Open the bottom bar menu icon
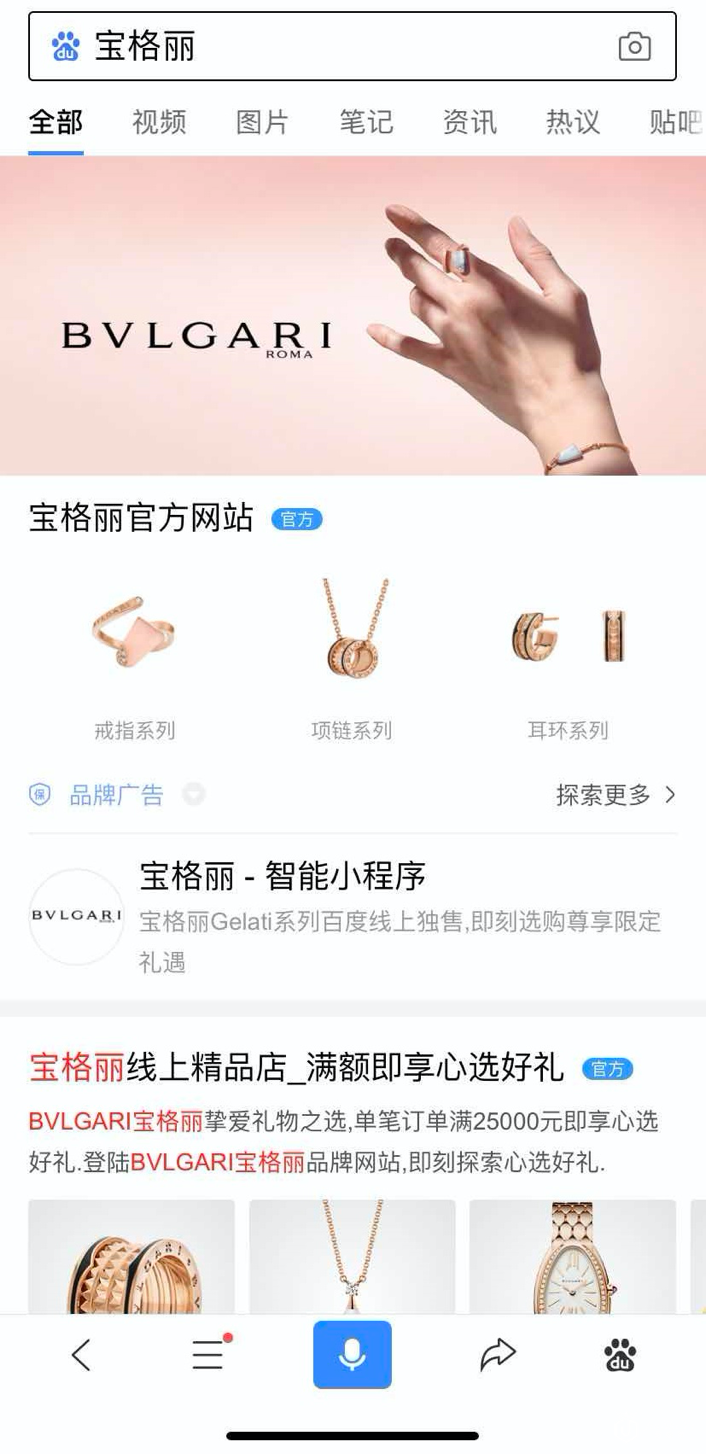Viewport: 706px width, 1454px height. 209,1355
